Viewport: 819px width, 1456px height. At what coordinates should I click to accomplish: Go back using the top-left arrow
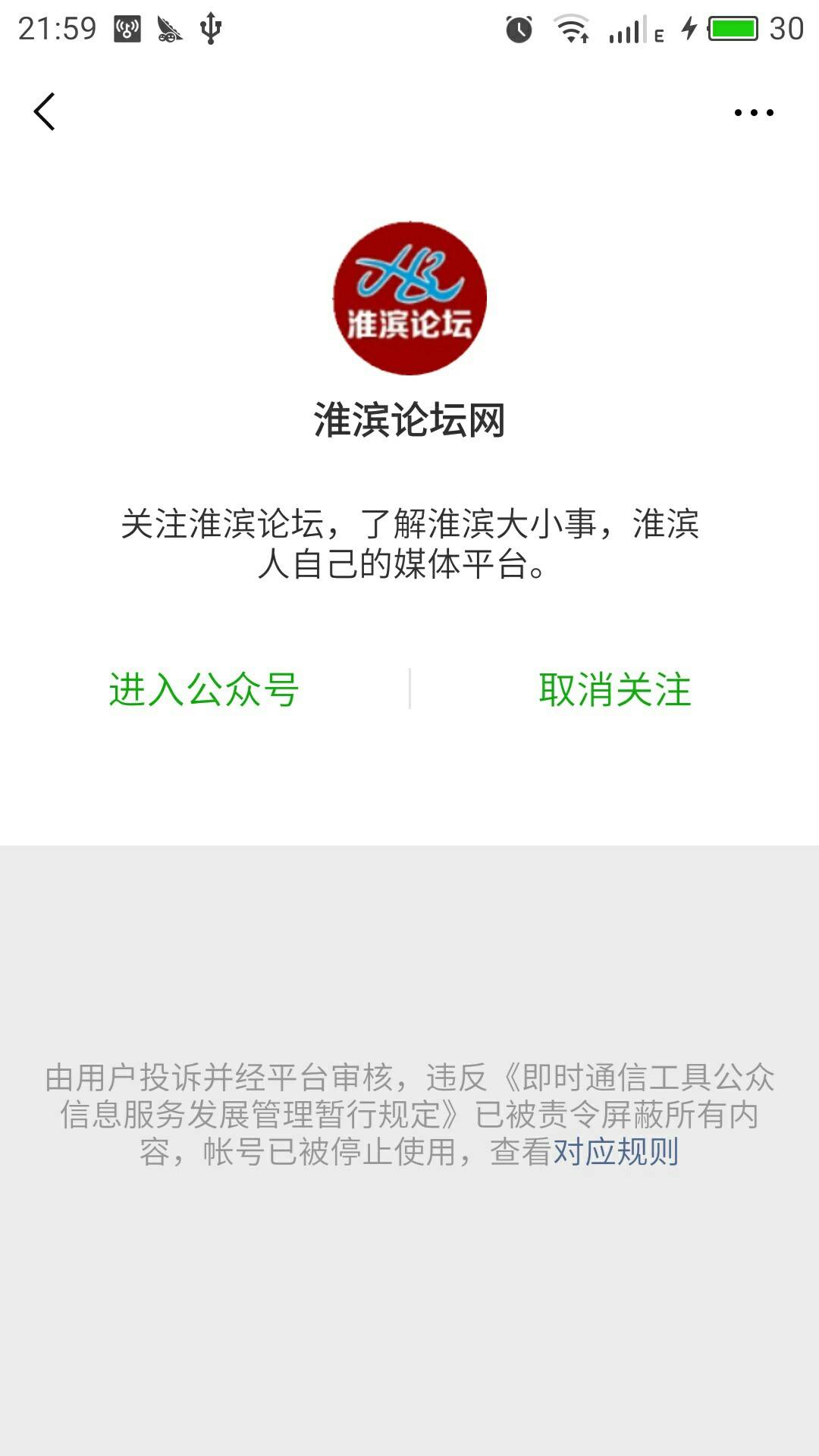[x=45, y=112]
